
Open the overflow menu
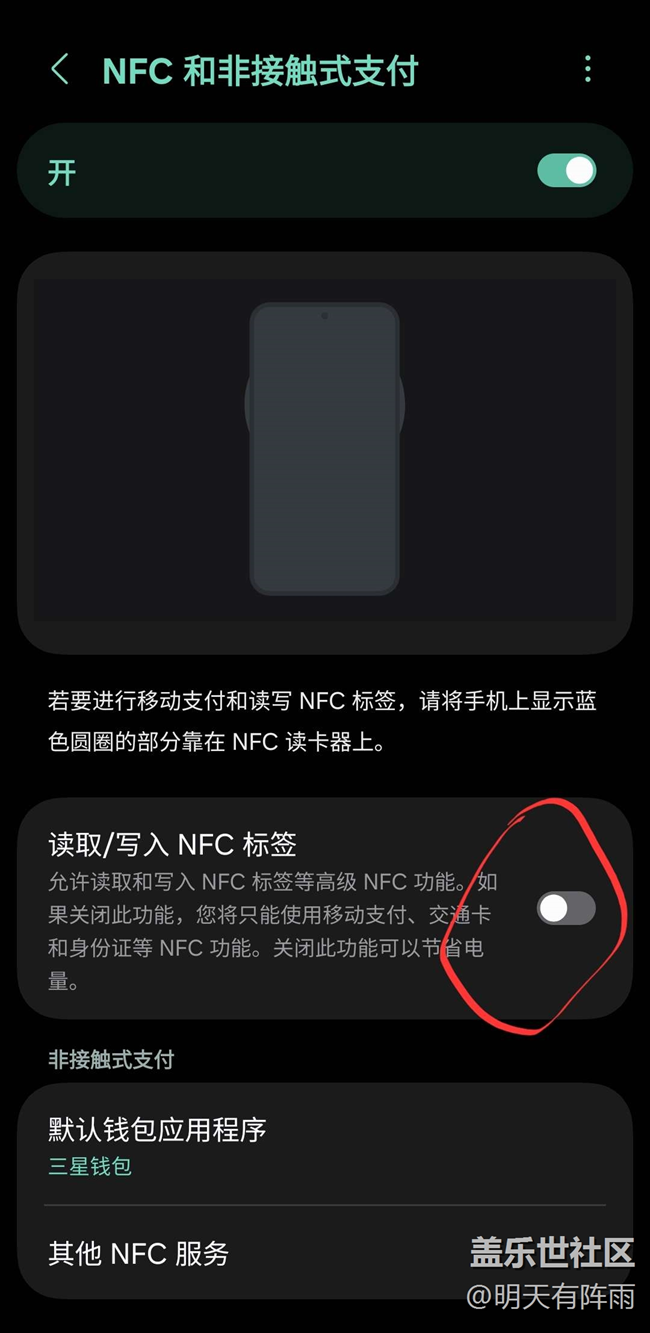[587, 69]
